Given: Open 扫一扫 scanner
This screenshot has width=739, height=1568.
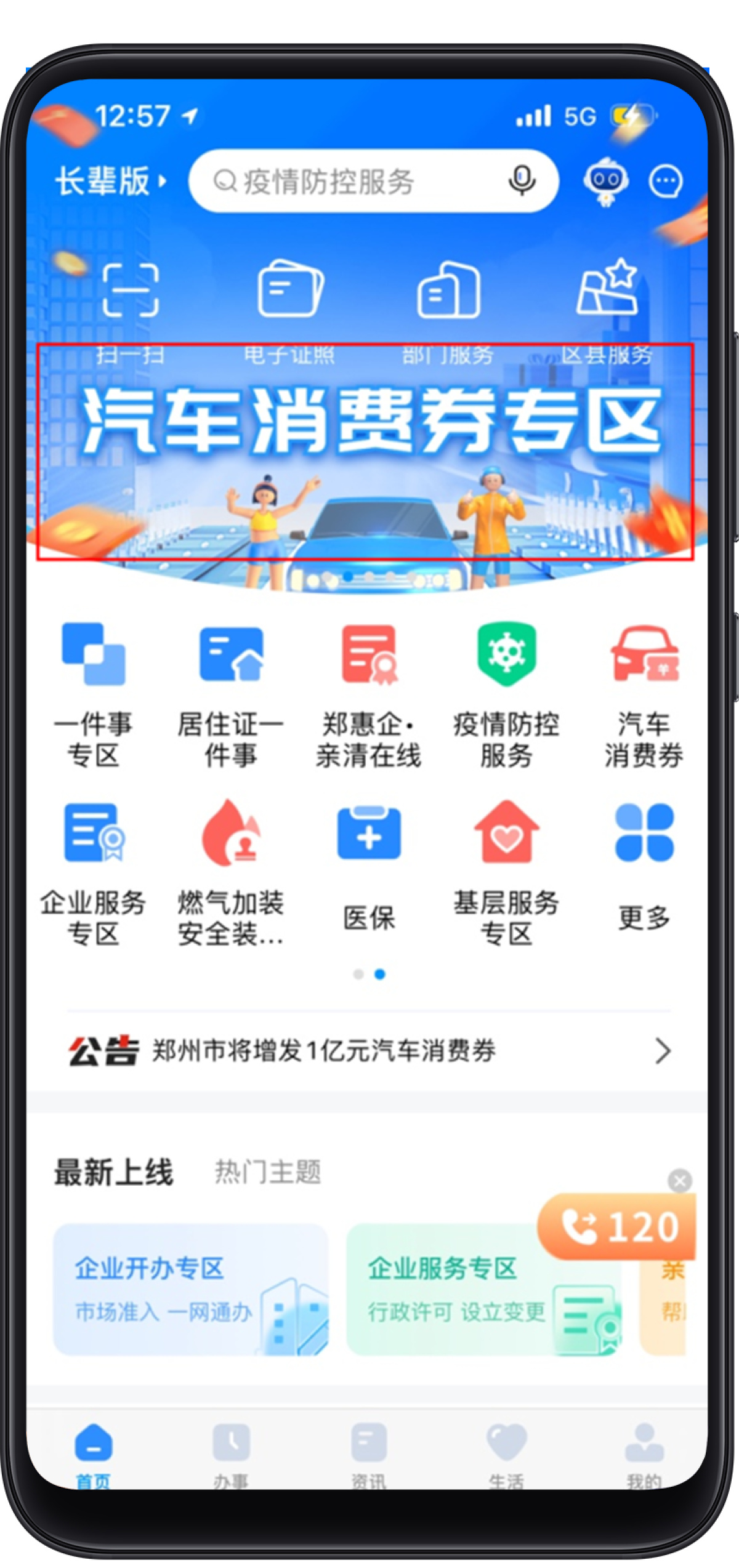Looking at the screenshot, I should 131,302.
